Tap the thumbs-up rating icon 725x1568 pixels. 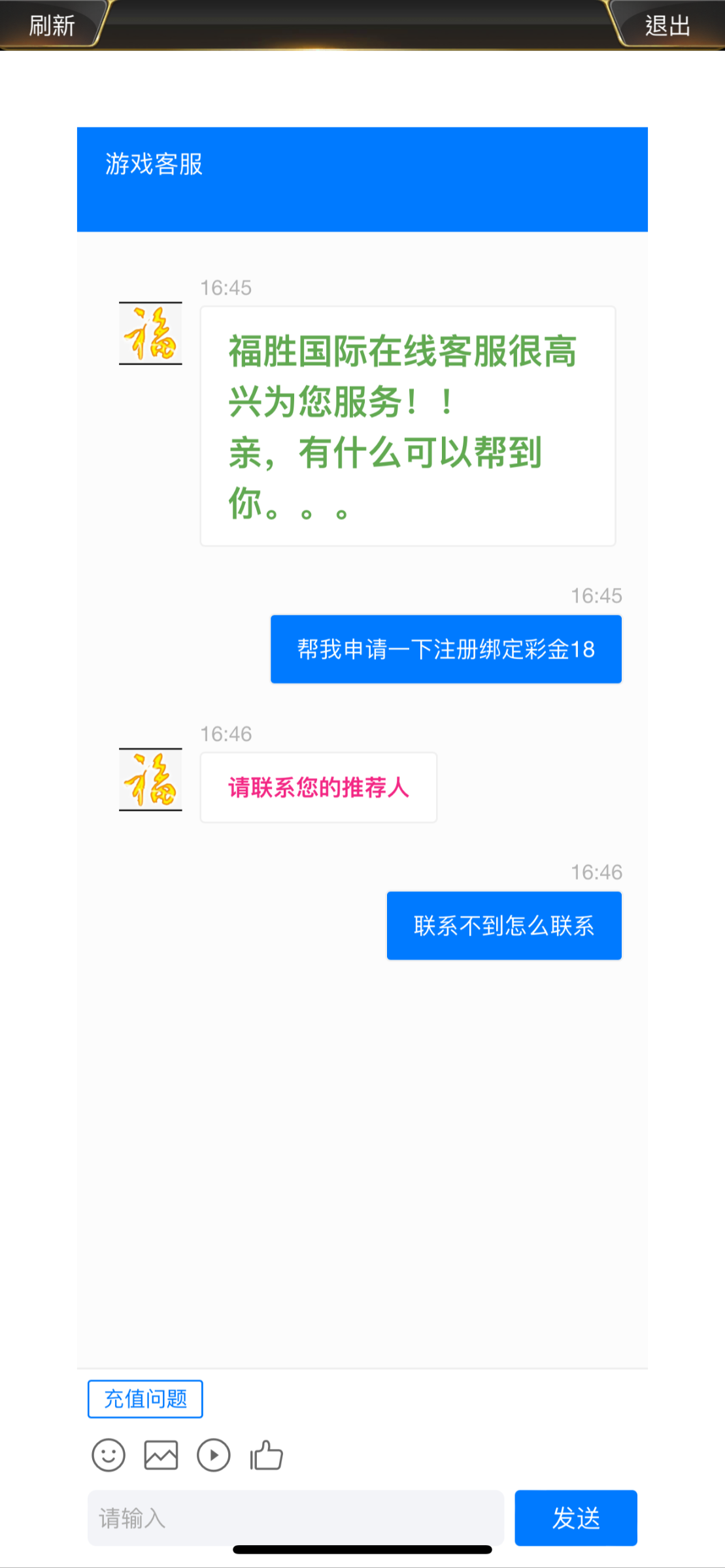[267, 1455]
